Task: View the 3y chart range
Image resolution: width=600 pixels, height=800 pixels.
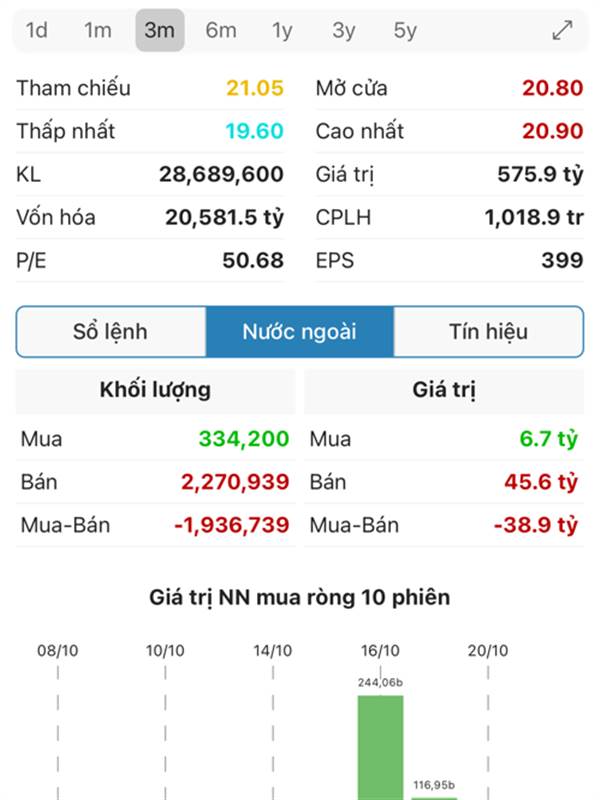Action: coord(344,30)
